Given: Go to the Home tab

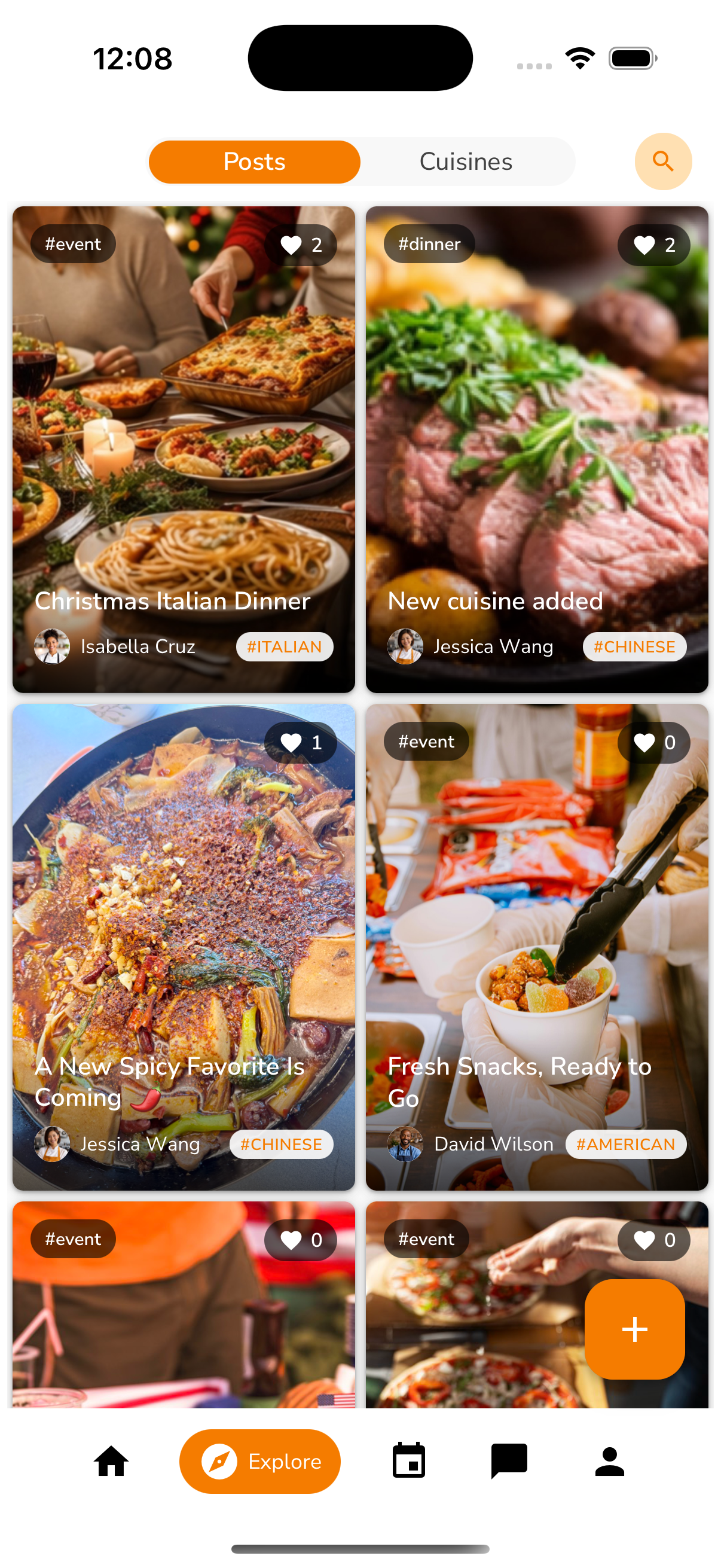Looking at the screenshot, I should [x=111, y=1461].
